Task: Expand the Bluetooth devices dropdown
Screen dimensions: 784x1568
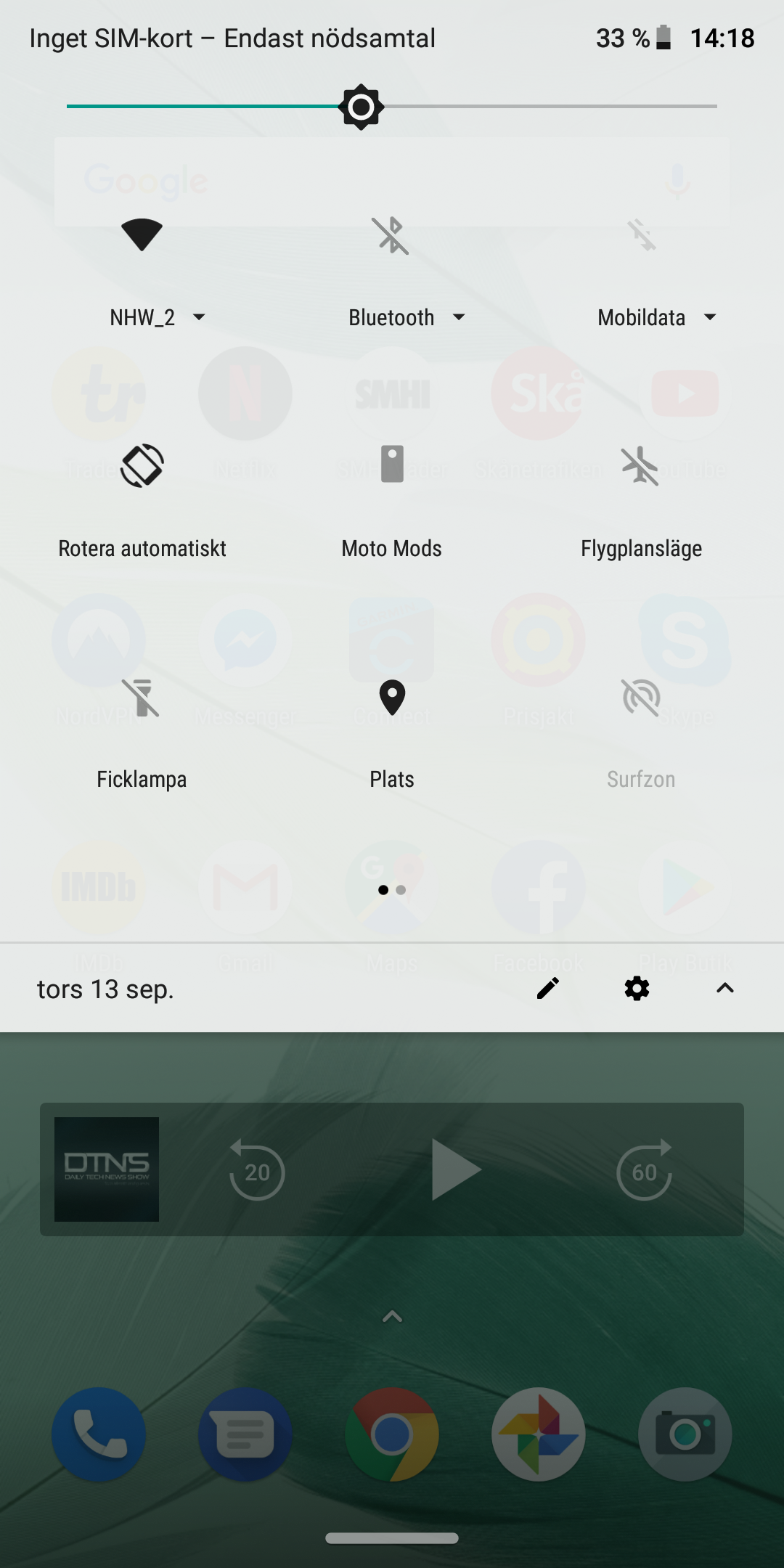Action: (x=458, y=317)
